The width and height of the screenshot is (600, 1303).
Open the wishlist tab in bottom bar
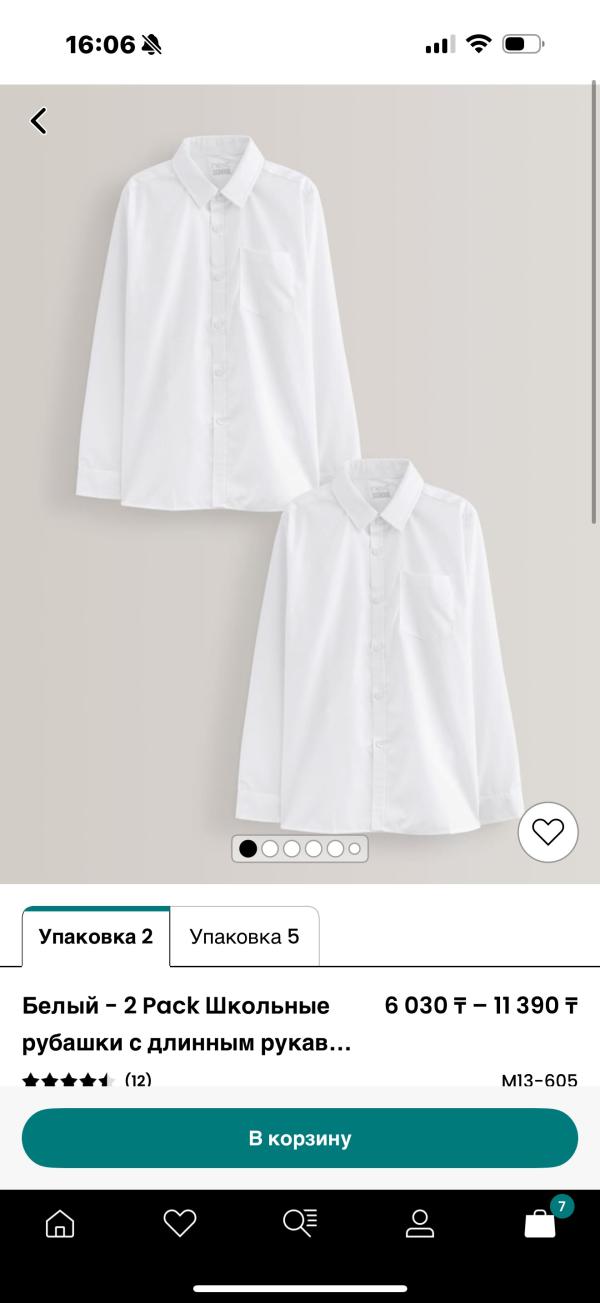180,1223
